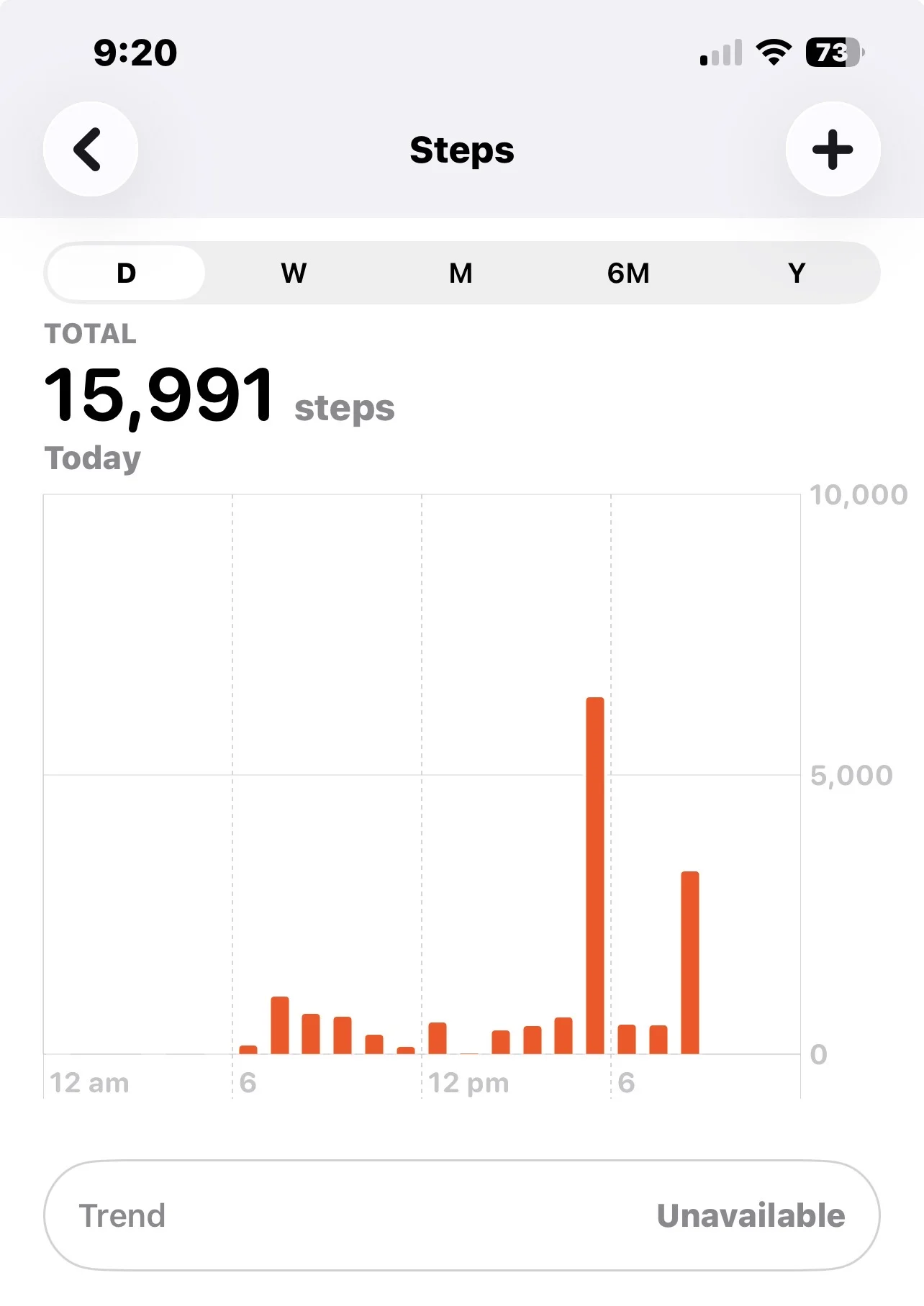Switch to the W weekly view

tap(294, 273)
